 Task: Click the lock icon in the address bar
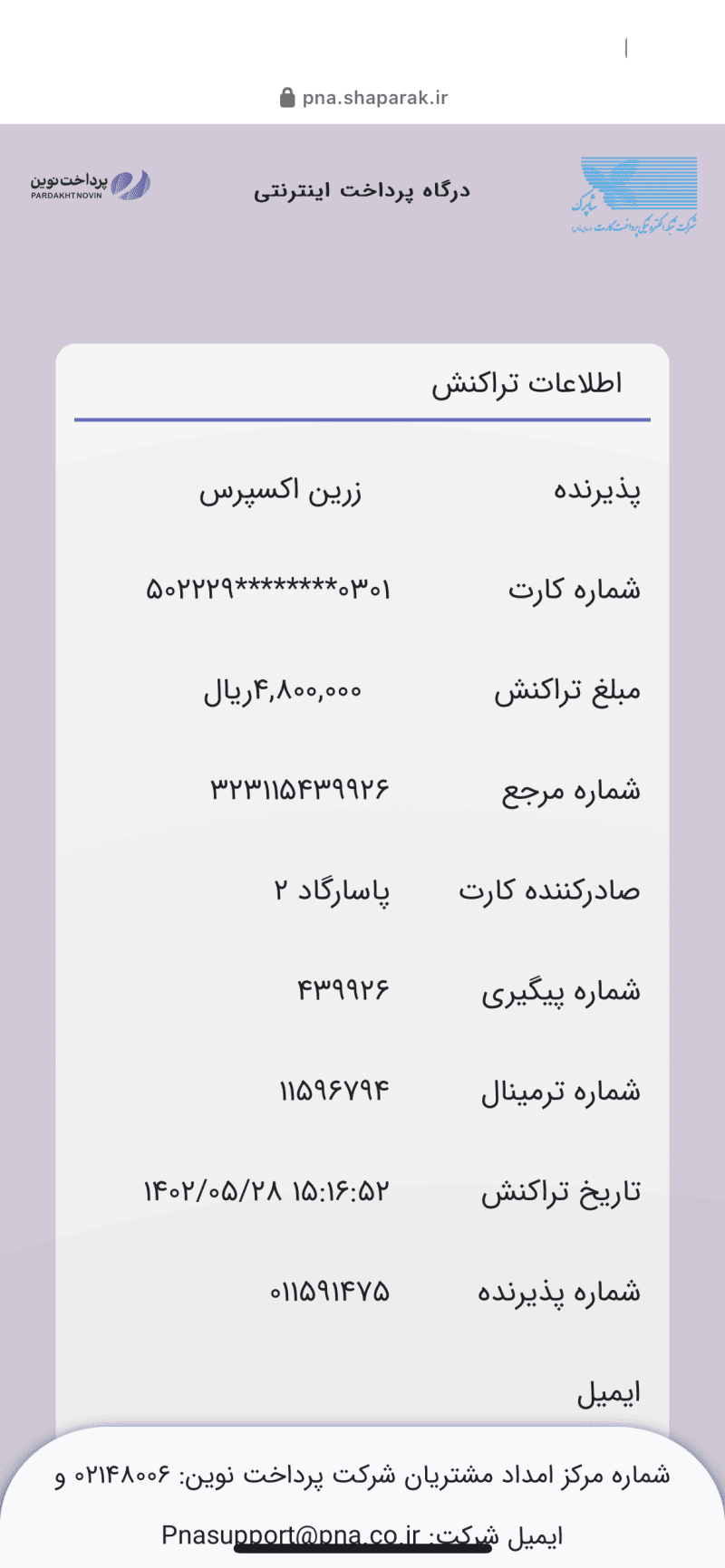click(287, 98)
